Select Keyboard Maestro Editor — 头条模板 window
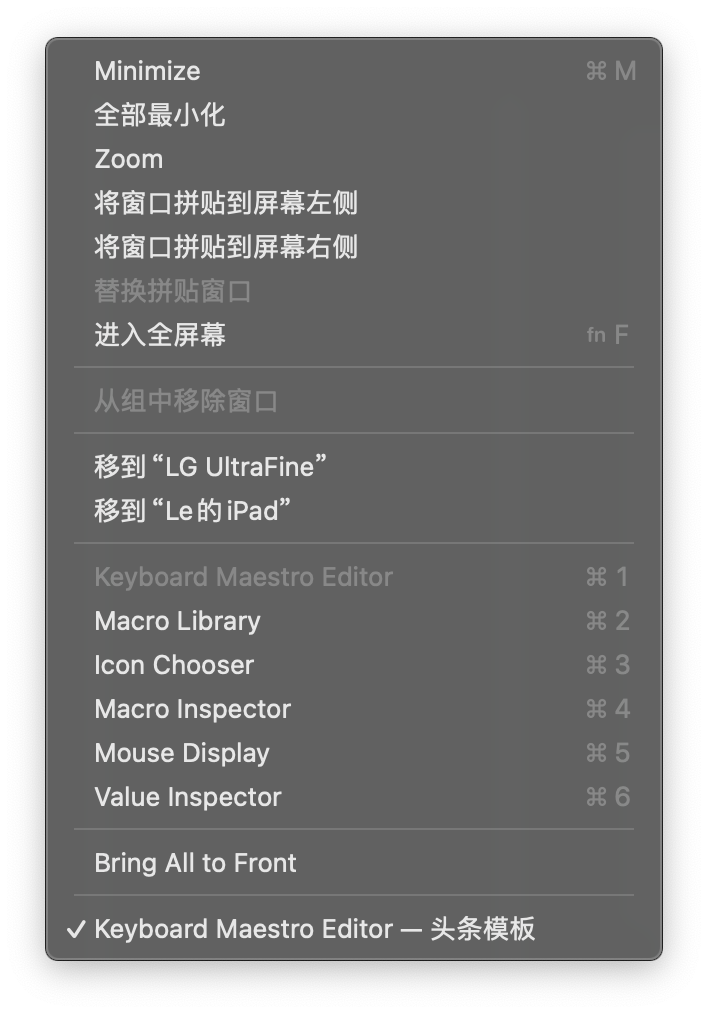 [314, 929]
